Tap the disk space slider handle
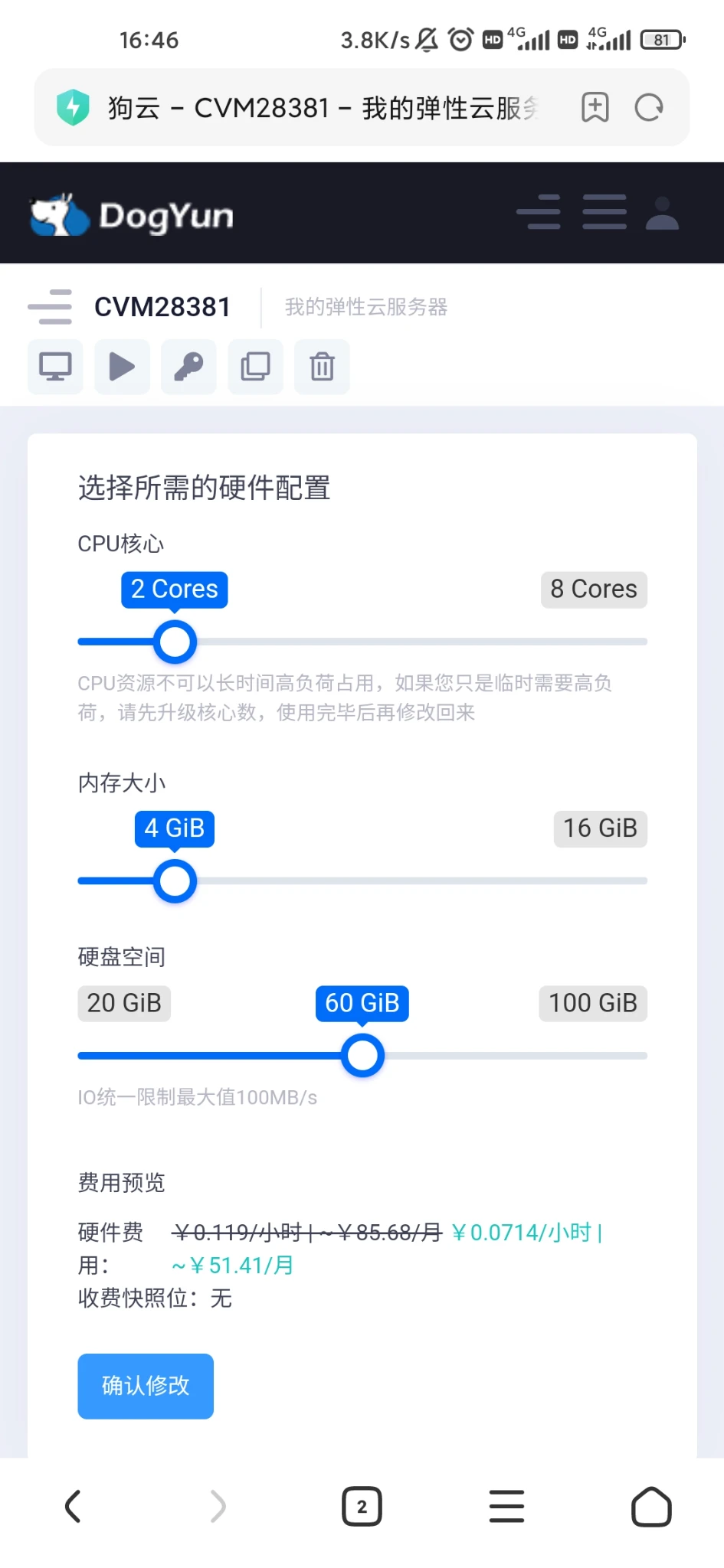 [362, 1056]
